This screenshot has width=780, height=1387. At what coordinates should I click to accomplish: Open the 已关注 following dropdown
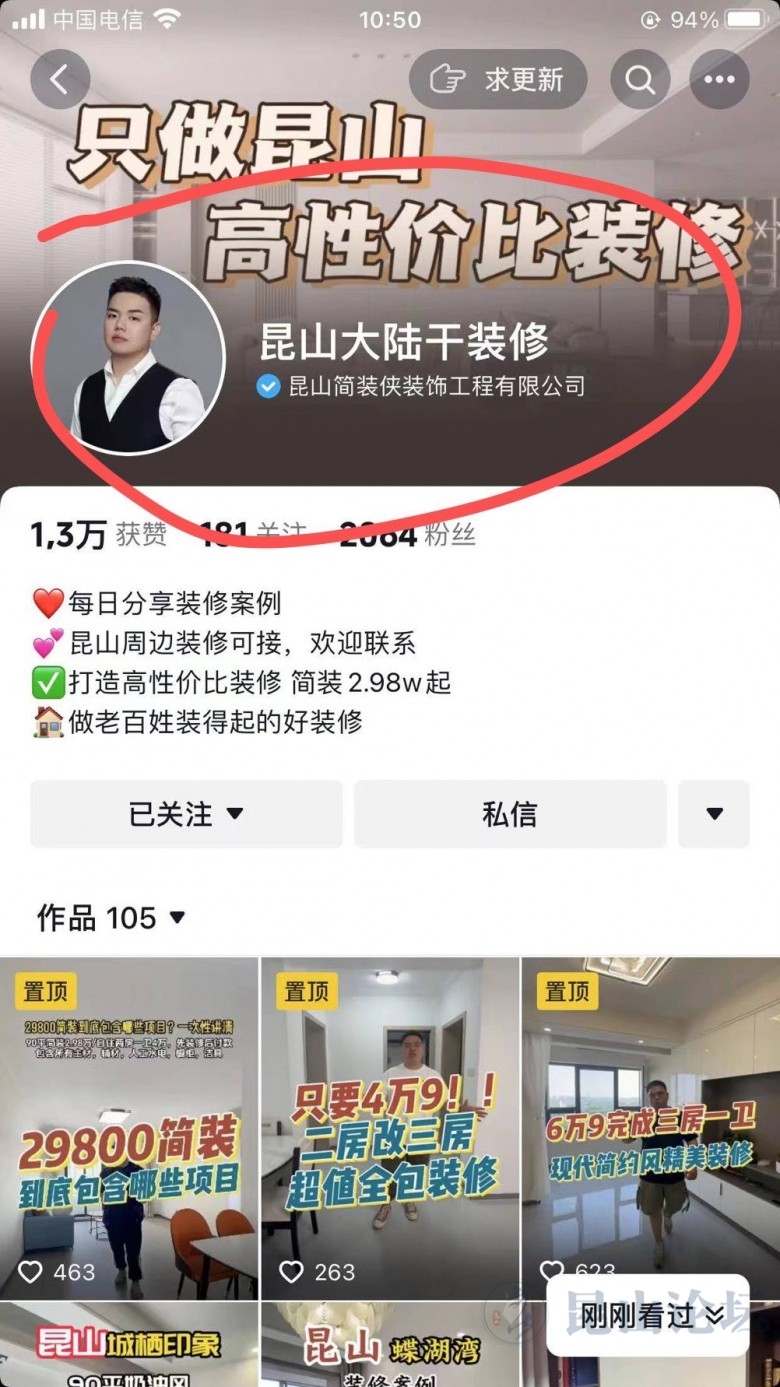(186, 814)
